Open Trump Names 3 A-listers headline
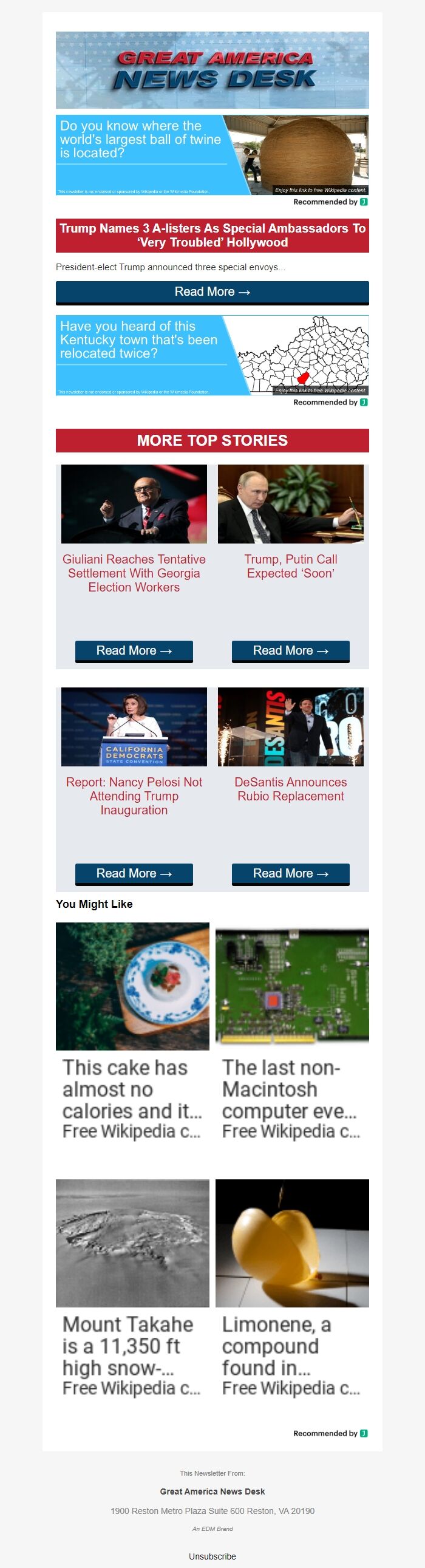Viewport: 425px width, 1568px height. (212, 235)
